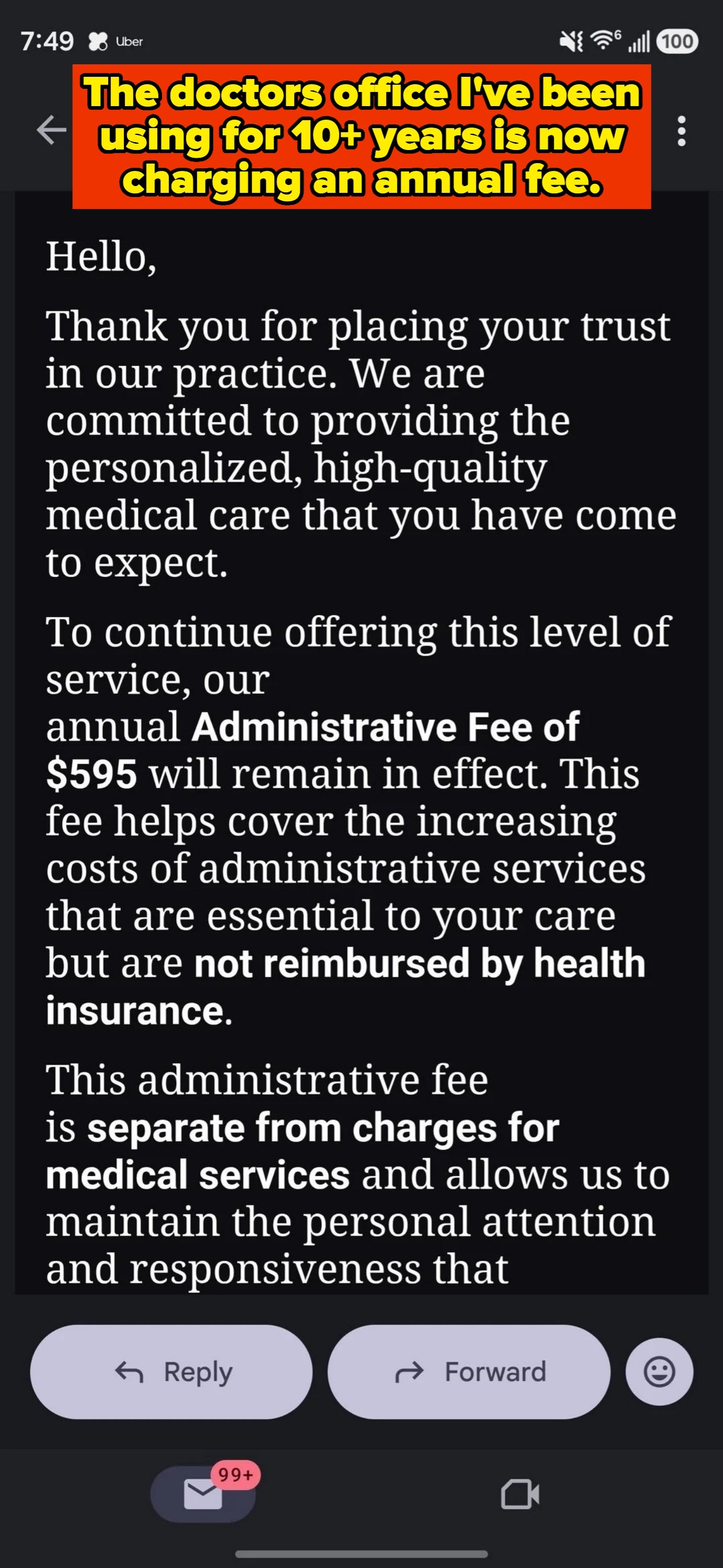Open the email overflow menu
Viewport: 723px width, 1568px height.
tap(682, 131)
